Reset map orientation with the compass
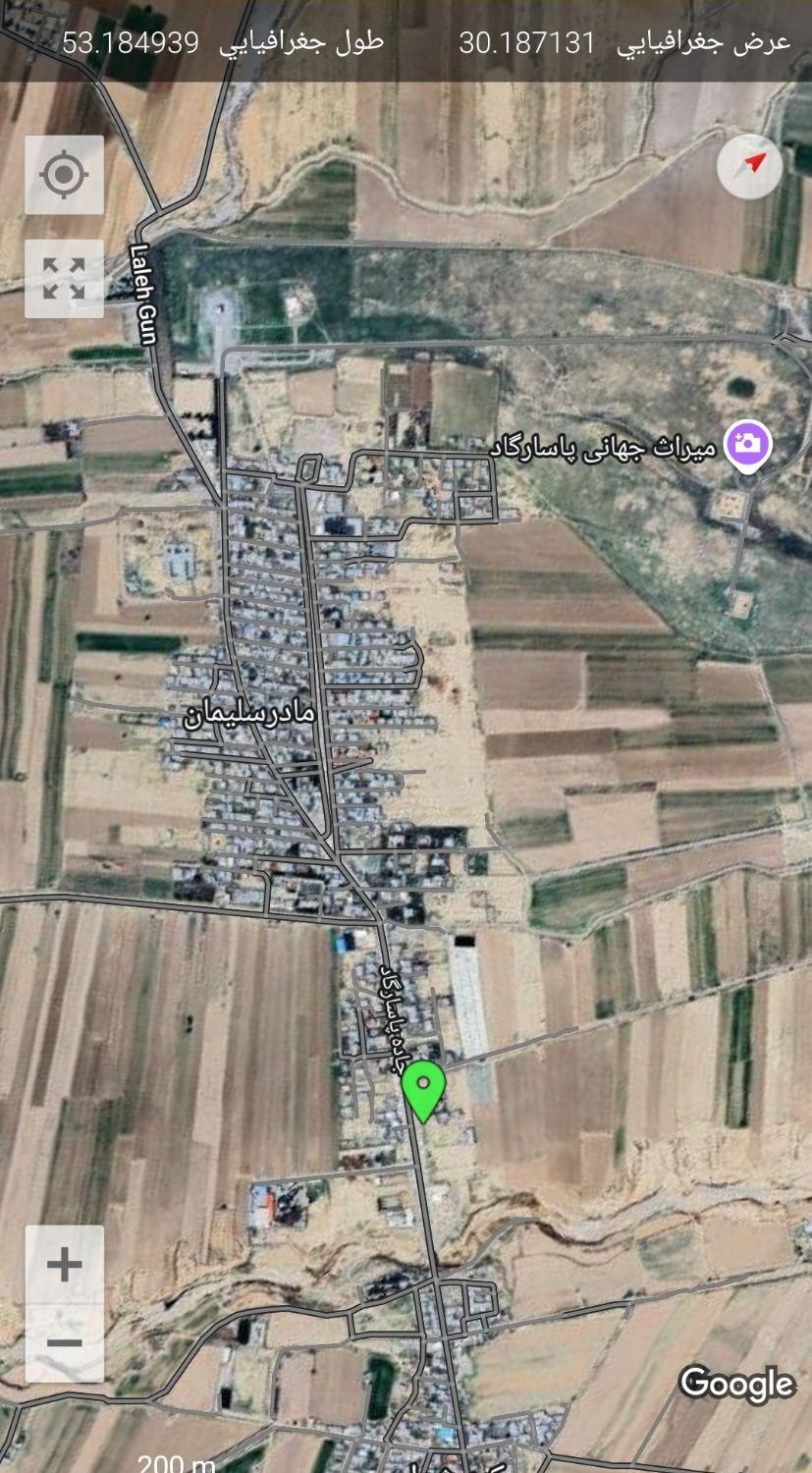Screen dimensions: 812x1473 pyautogui.click(x=749, y=166)
